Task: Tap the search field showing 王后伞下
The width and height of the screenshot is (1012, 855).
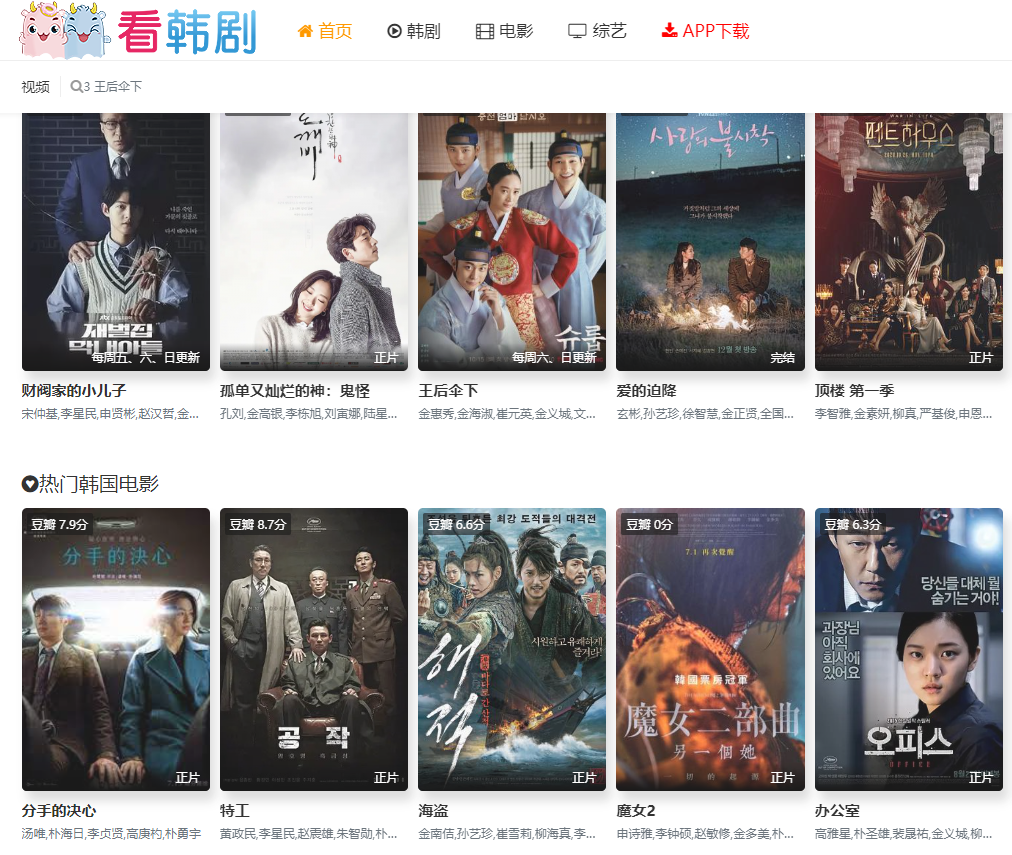Action: click(x=150, y=87)
